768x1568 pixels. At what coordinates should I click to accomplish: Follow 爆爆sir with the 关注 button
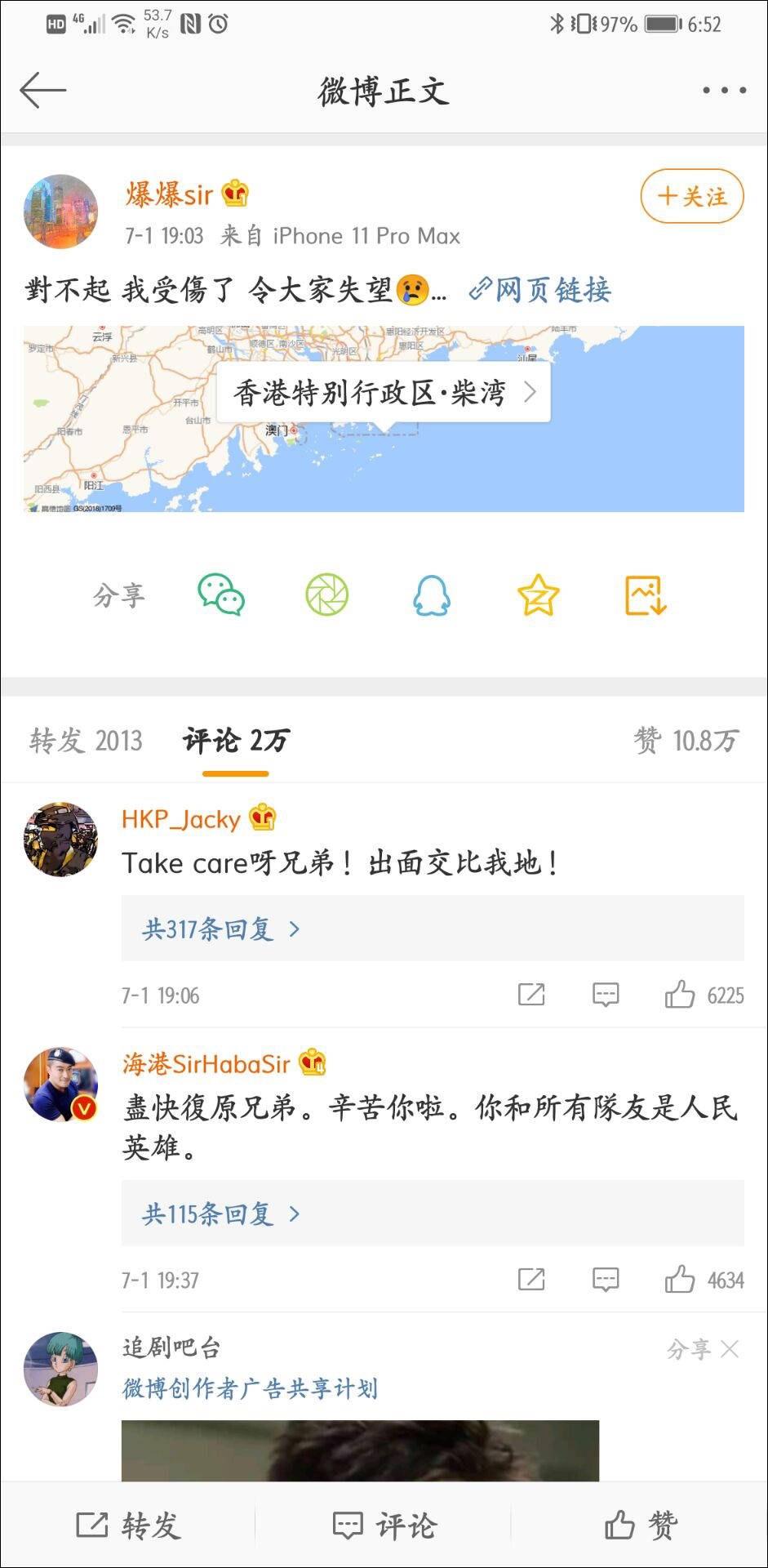click(690, 196)
